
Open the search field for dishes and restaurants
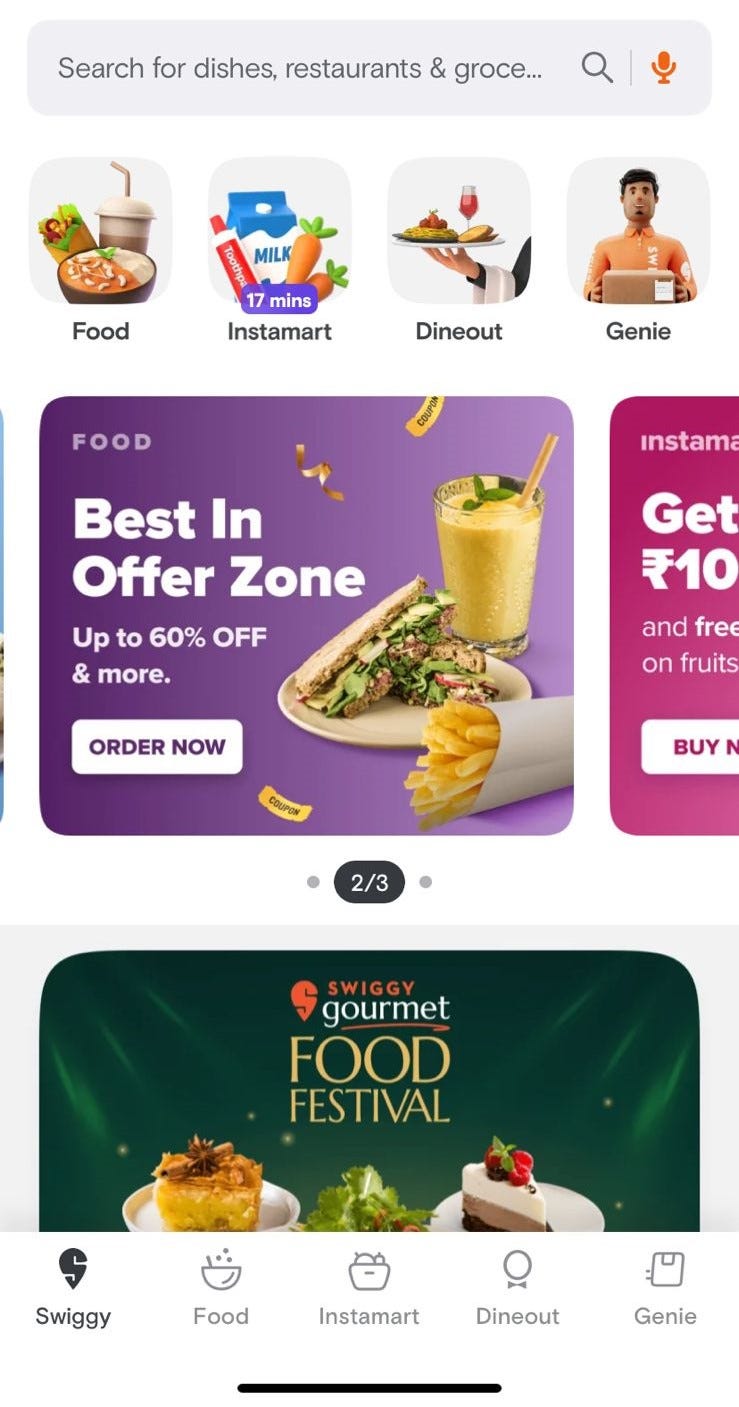300,68
